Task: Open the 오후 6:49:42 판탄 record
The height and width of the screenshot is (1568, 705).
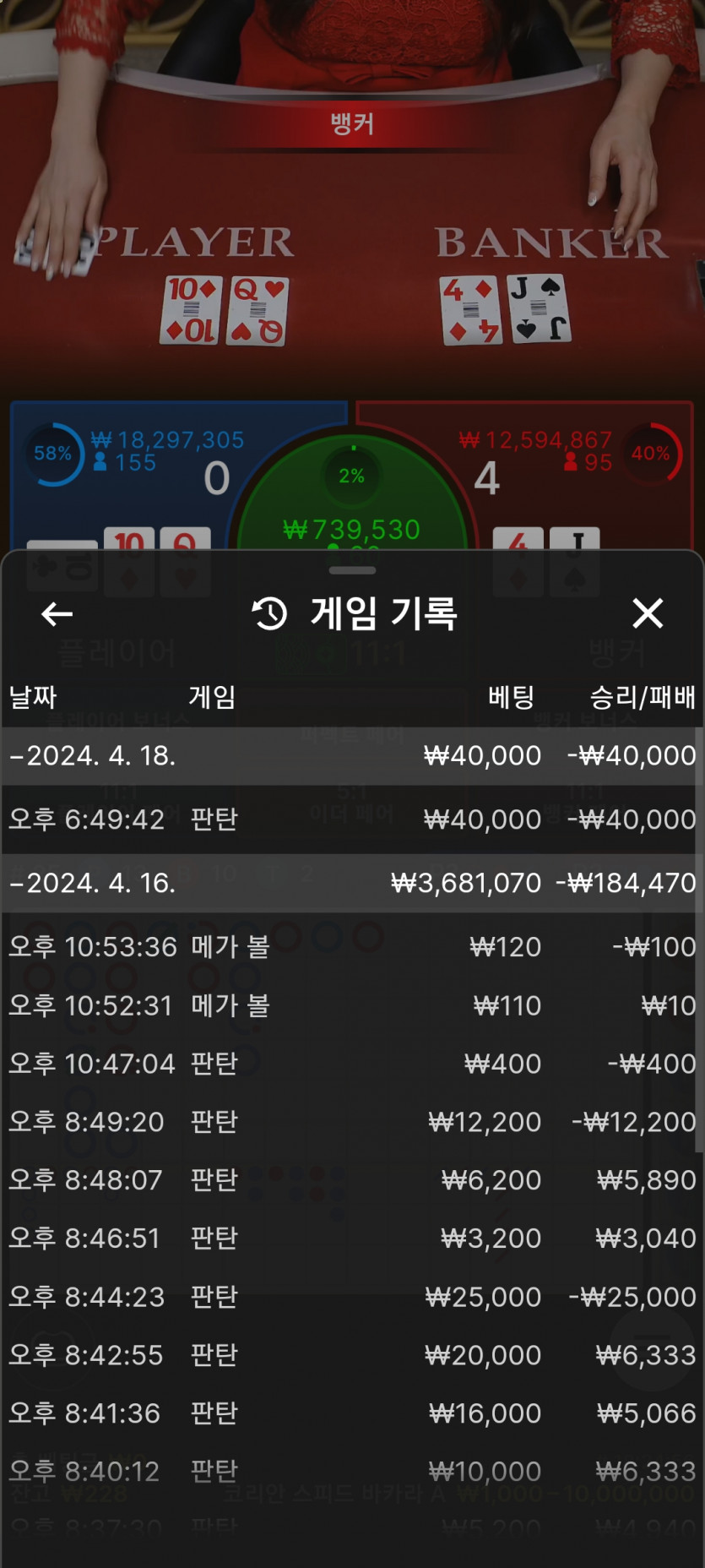Action: (x=351, y=819)
